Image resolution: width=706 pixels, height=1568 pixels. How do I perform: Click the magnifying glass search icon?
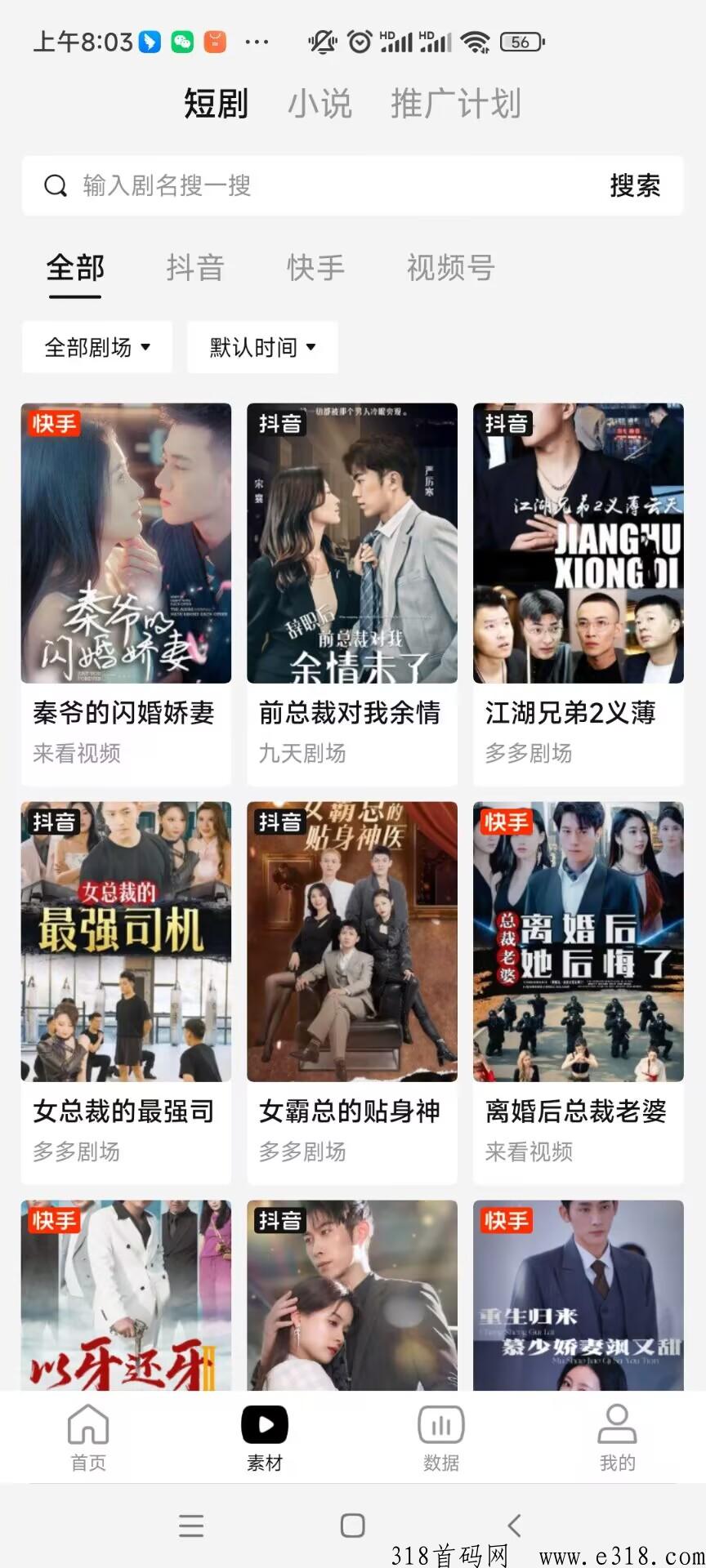tap(55, 185)
